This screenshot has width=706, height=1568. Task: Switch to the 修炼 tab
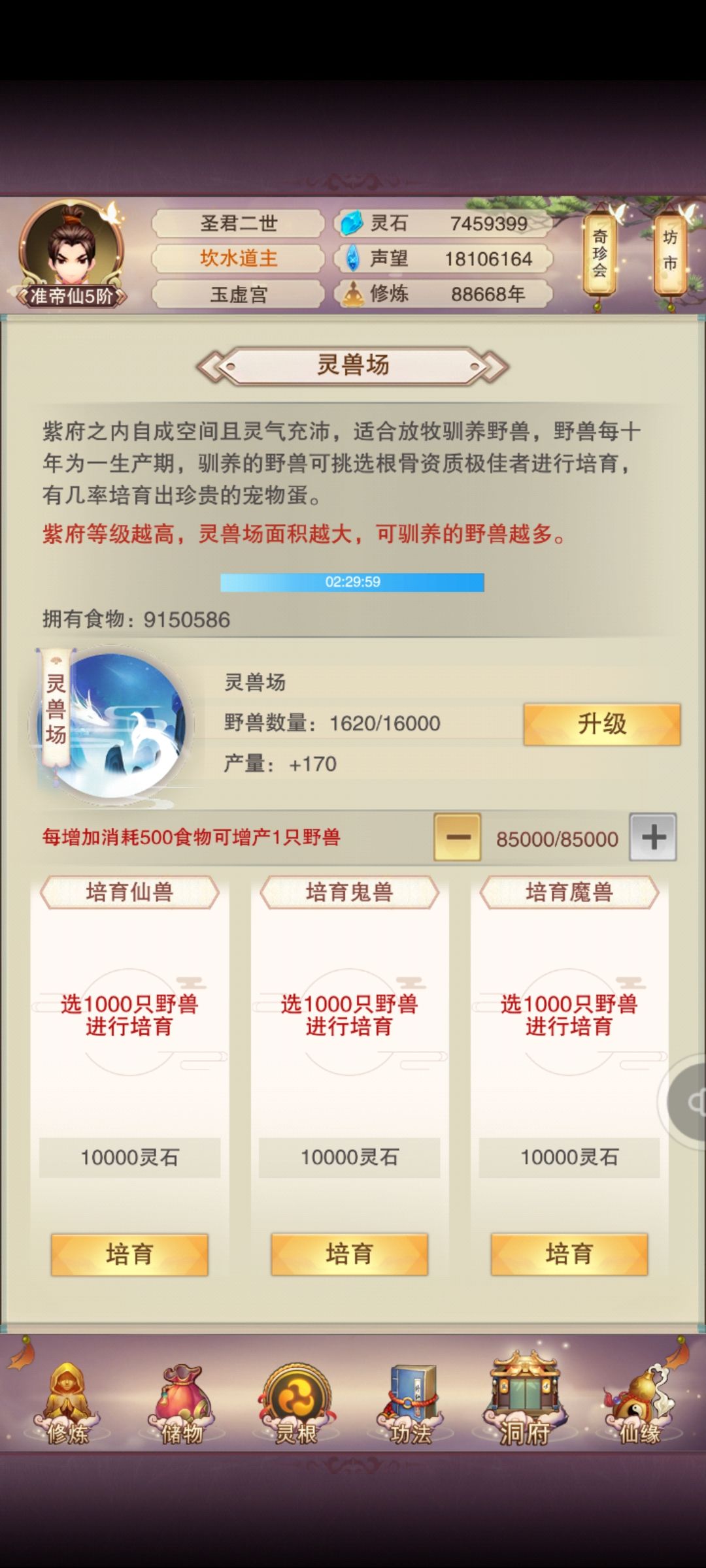click(67, 1403)
